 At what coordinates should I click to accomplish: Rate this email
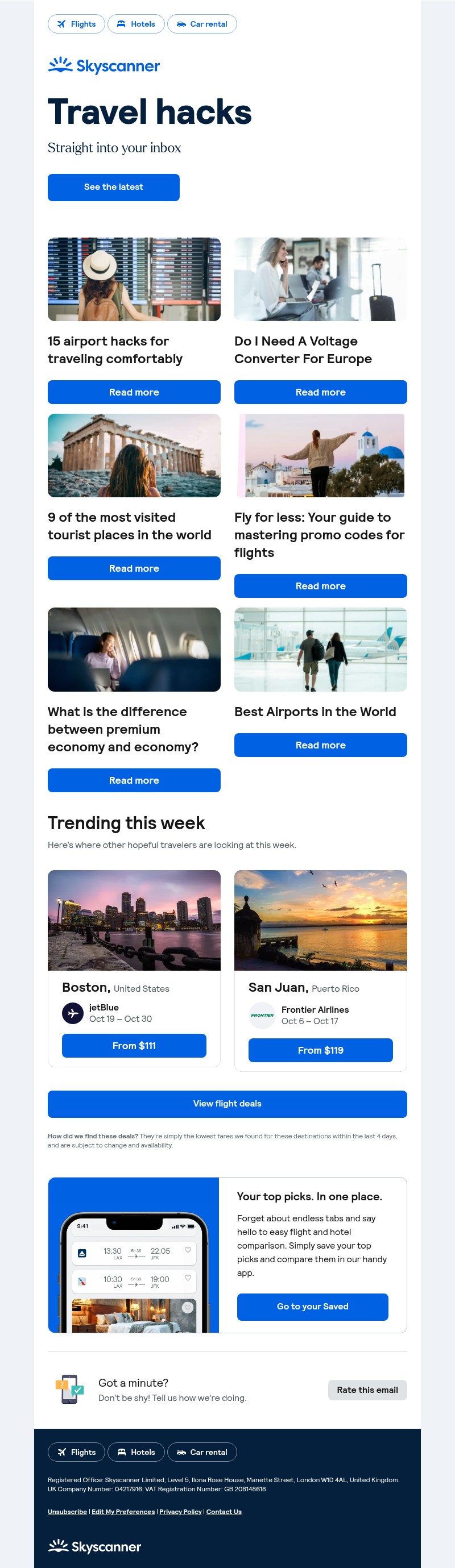coord(367,1390)
